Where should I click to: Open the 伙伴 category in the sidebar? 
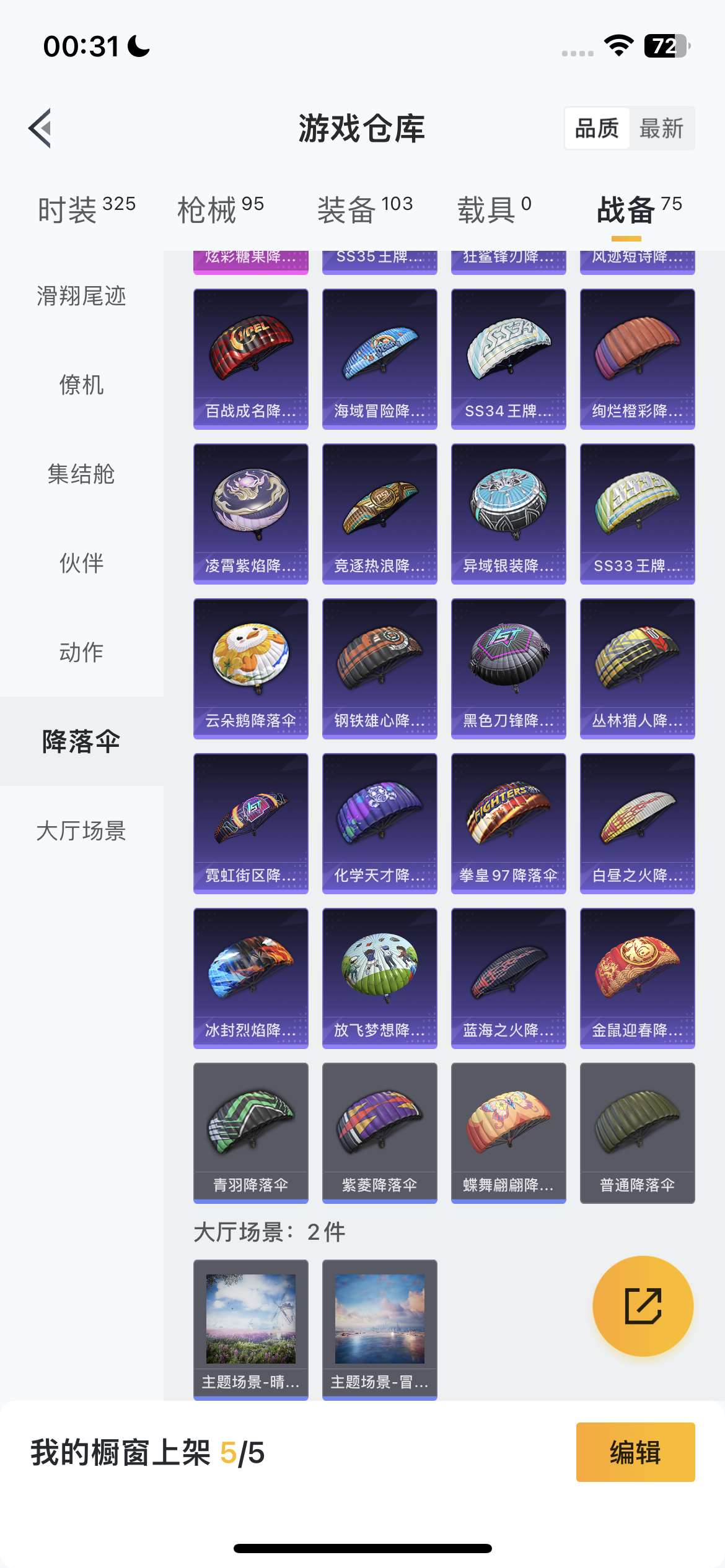(x=81, y=564)
